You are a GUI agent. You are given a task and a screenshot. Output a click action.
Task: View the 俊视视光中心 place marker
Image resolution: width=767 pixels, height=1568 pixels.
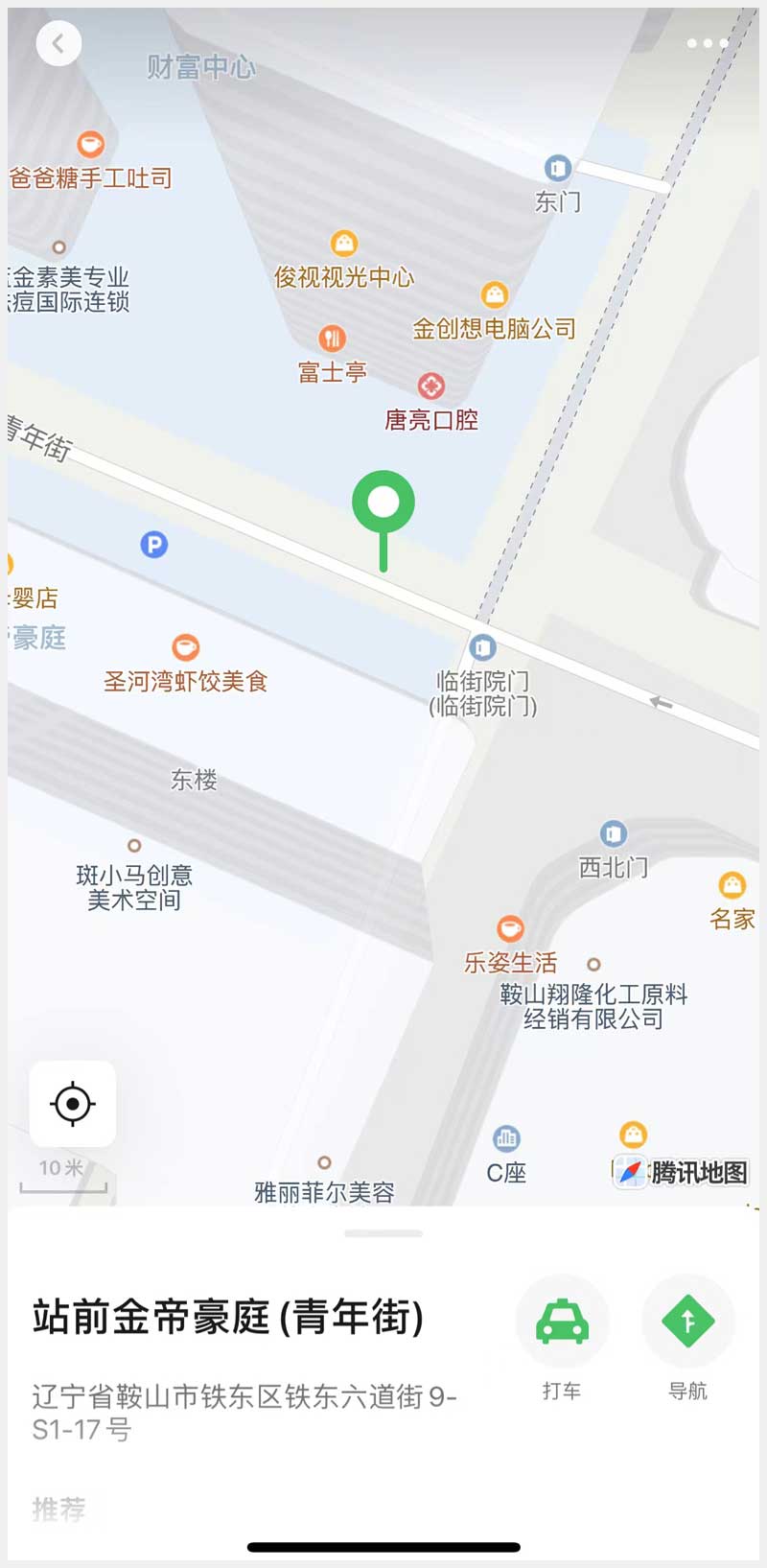pyautogui.click(x=344, y=244)
